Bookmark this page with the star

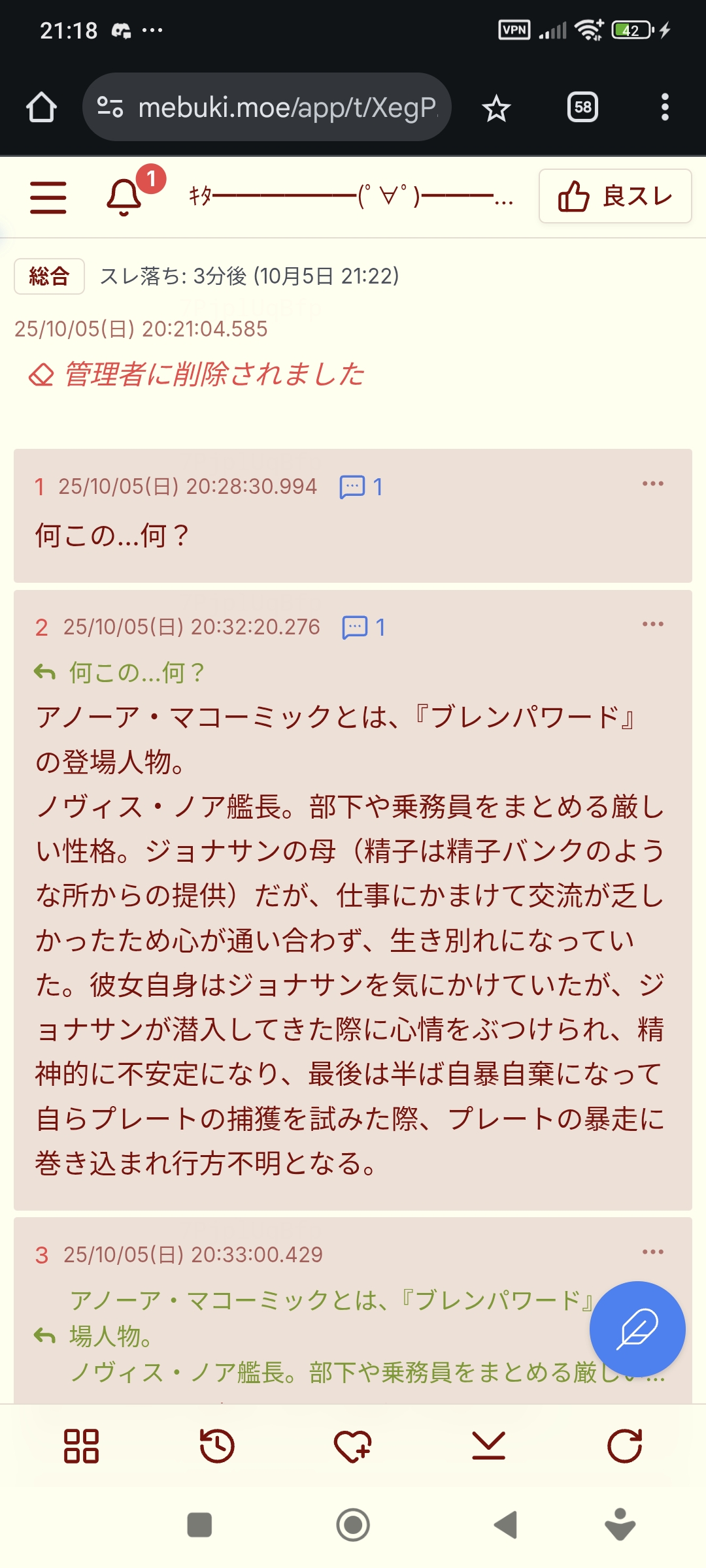496,108
